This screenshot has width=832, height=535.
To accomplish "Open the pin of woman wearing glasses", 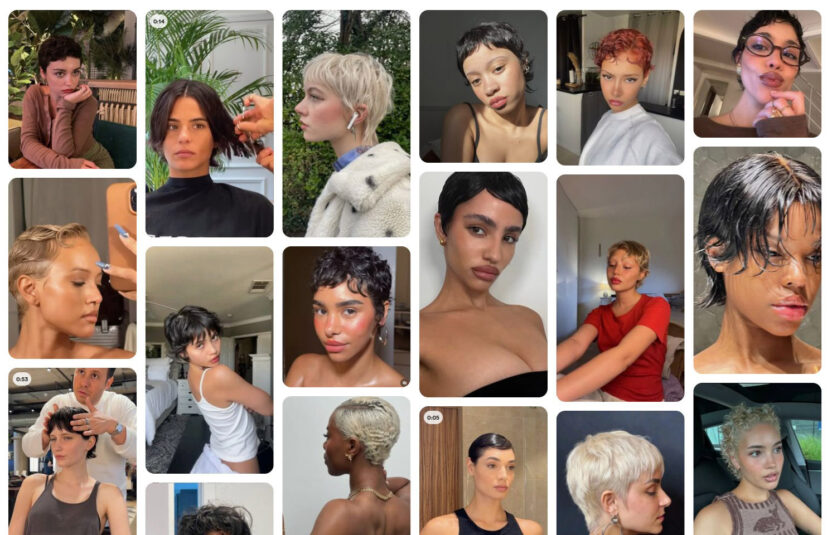I will pyautogui.click(x=757, y=74).
